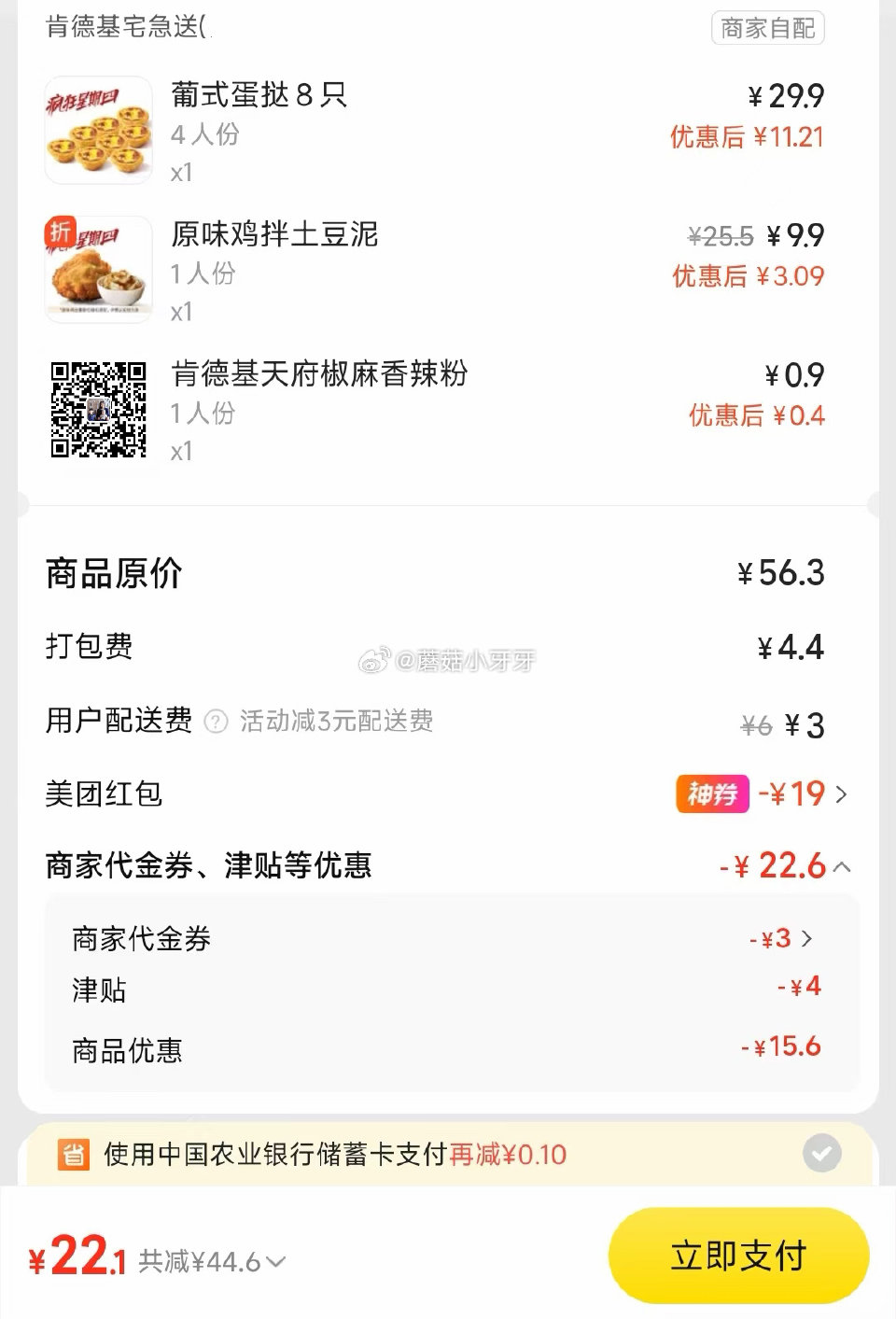
Task: Click the 神券 badge on 美团红包 row
Action: tap(711, 794)
